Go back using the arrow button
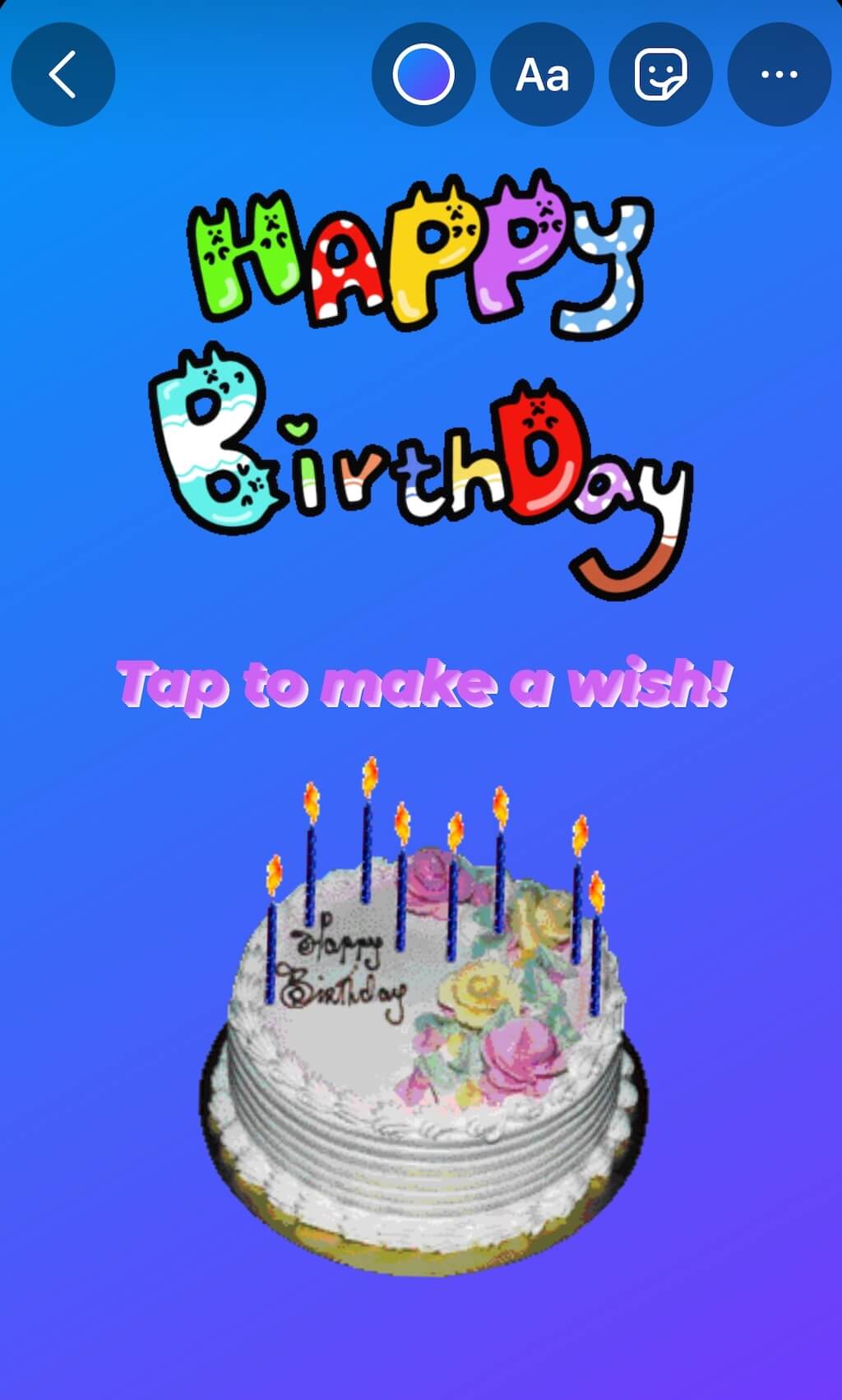This screenshot has width=842, height=1400. 62,74
